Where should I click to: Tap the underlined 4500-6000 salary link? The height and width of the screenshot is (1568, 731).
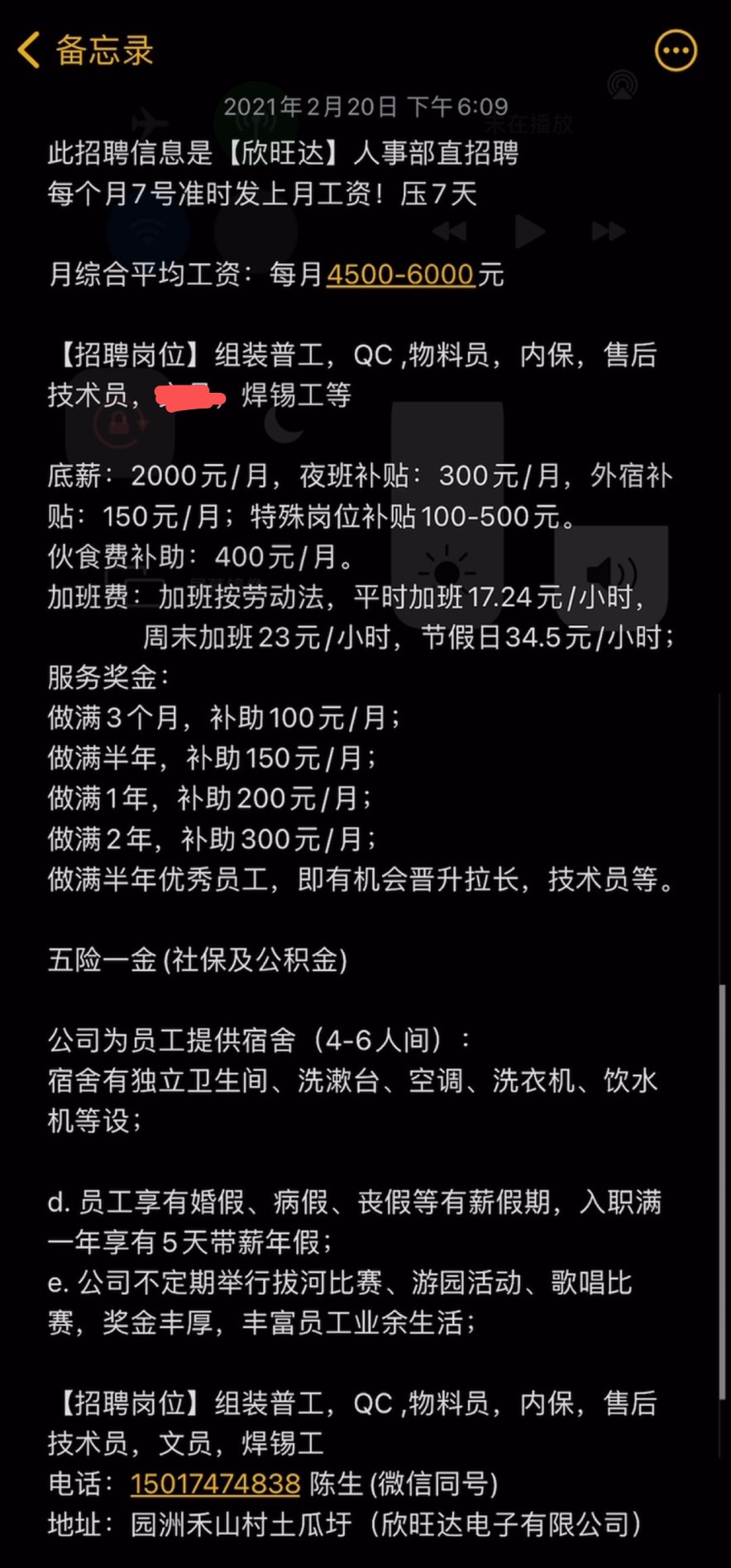click(400, 275)
